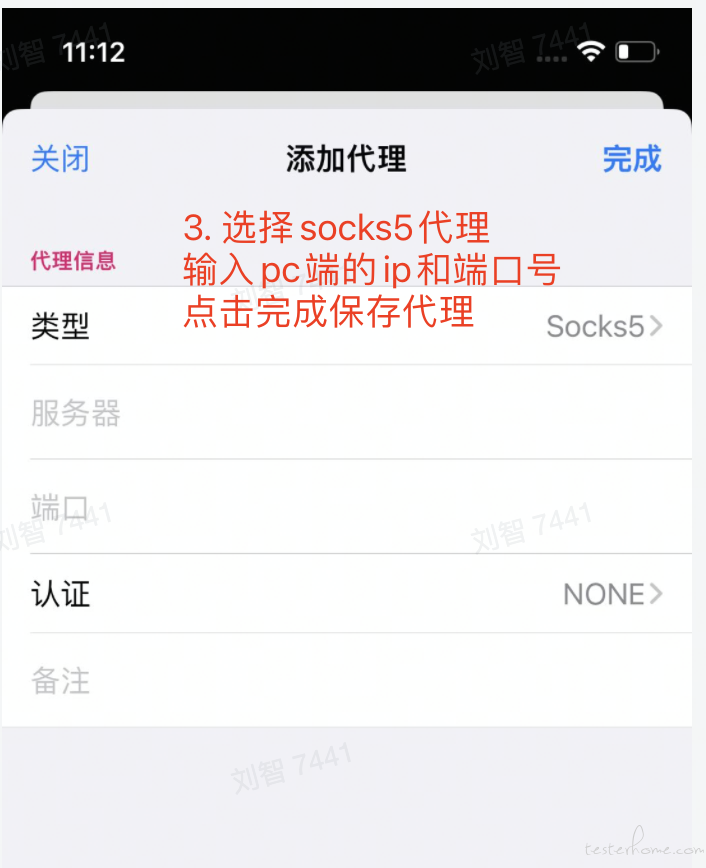Viewport: 706px width, 868px height.
Task: Close the add proxy sheet via 关闭
Action: coord(60,159)
